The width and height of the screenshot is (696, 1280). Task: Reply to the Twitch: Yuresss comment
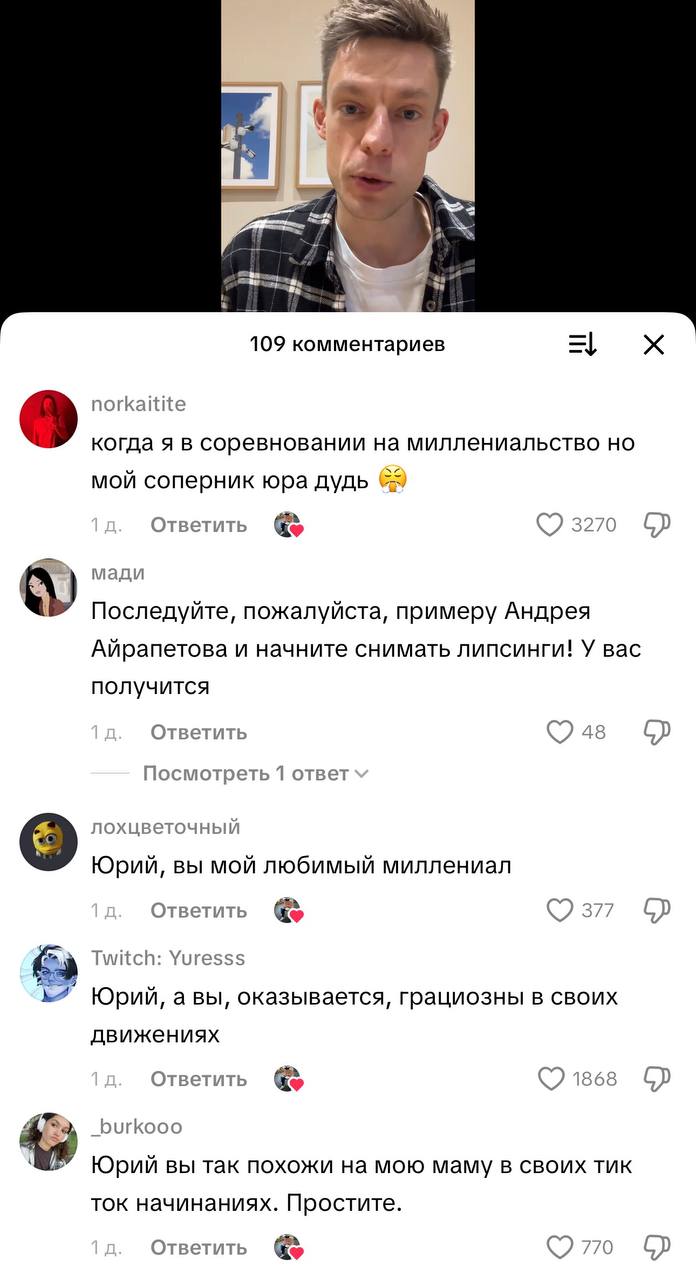[198, 1078]
